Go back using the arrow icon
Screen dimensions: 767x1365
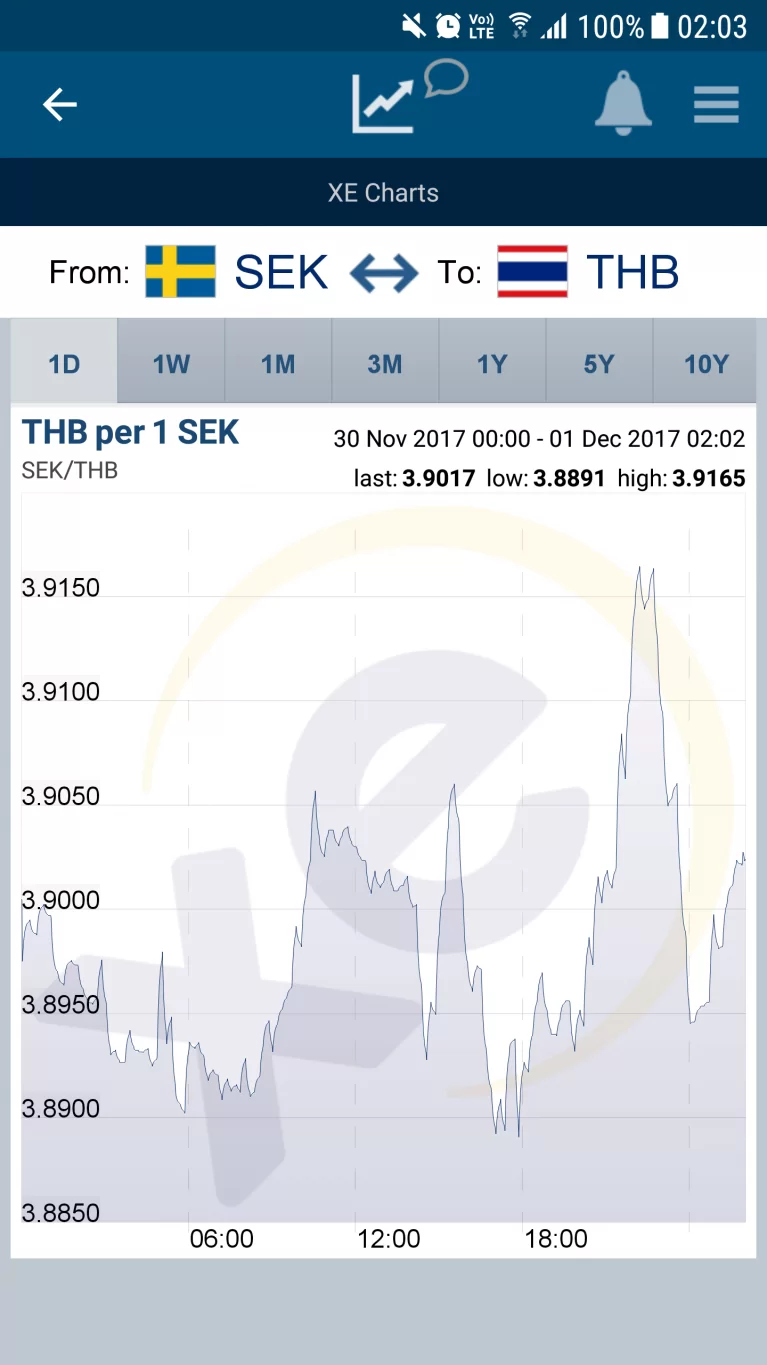(x=59, y=104)
